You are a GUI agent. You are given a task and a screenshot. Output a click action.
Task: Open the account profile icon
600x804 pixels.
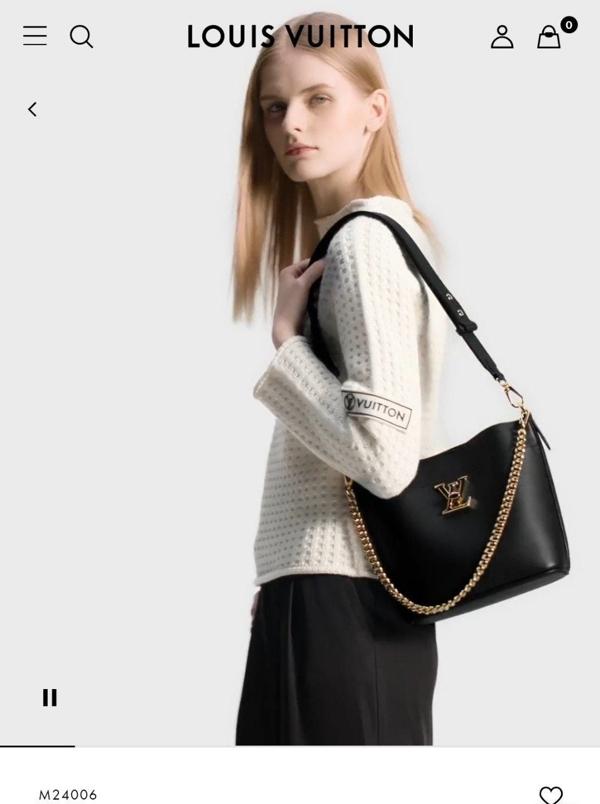tap(501, 37)
